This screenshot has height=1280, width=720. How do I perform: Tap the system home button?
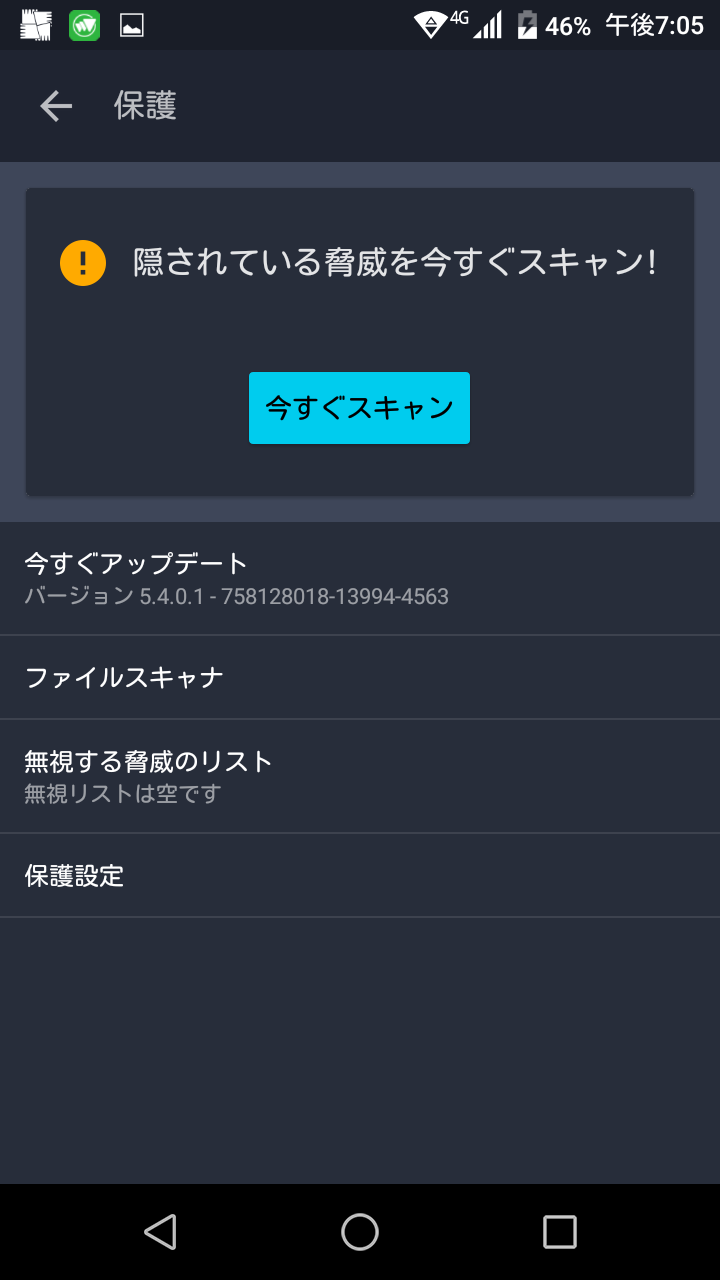(x=360, y=1232)
